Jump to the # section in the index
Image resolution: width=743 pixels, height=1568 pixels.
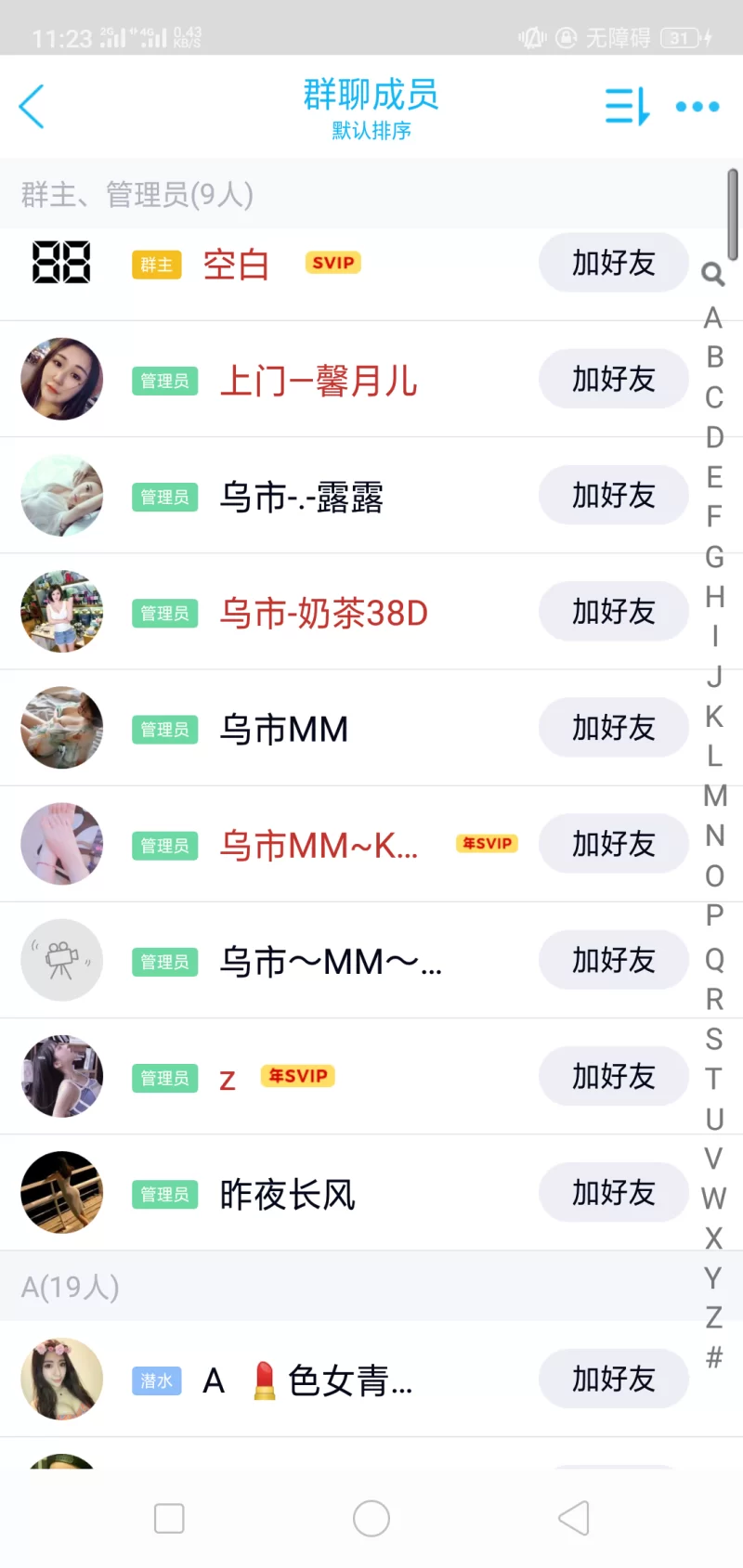point(713,1357)
